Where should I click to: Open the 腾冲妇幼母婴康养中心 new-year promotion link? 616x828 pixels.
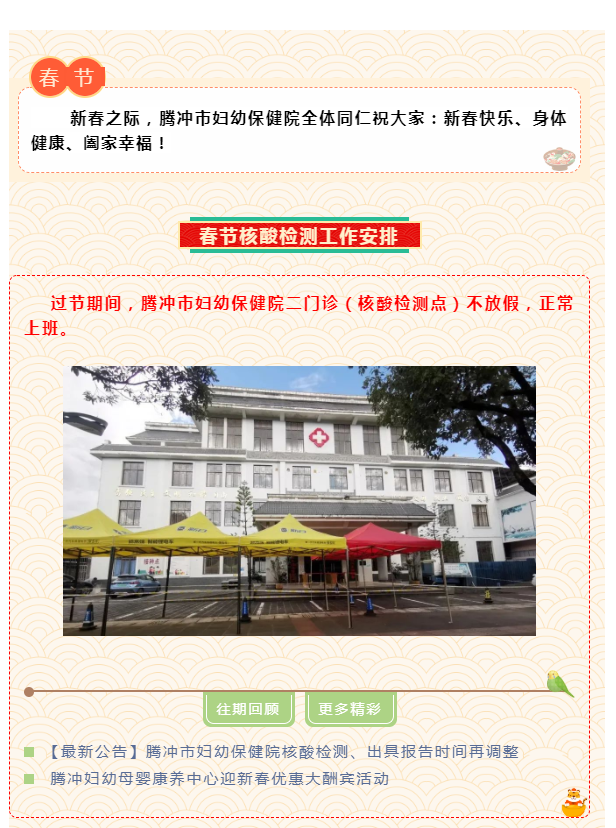click(219, 778)
